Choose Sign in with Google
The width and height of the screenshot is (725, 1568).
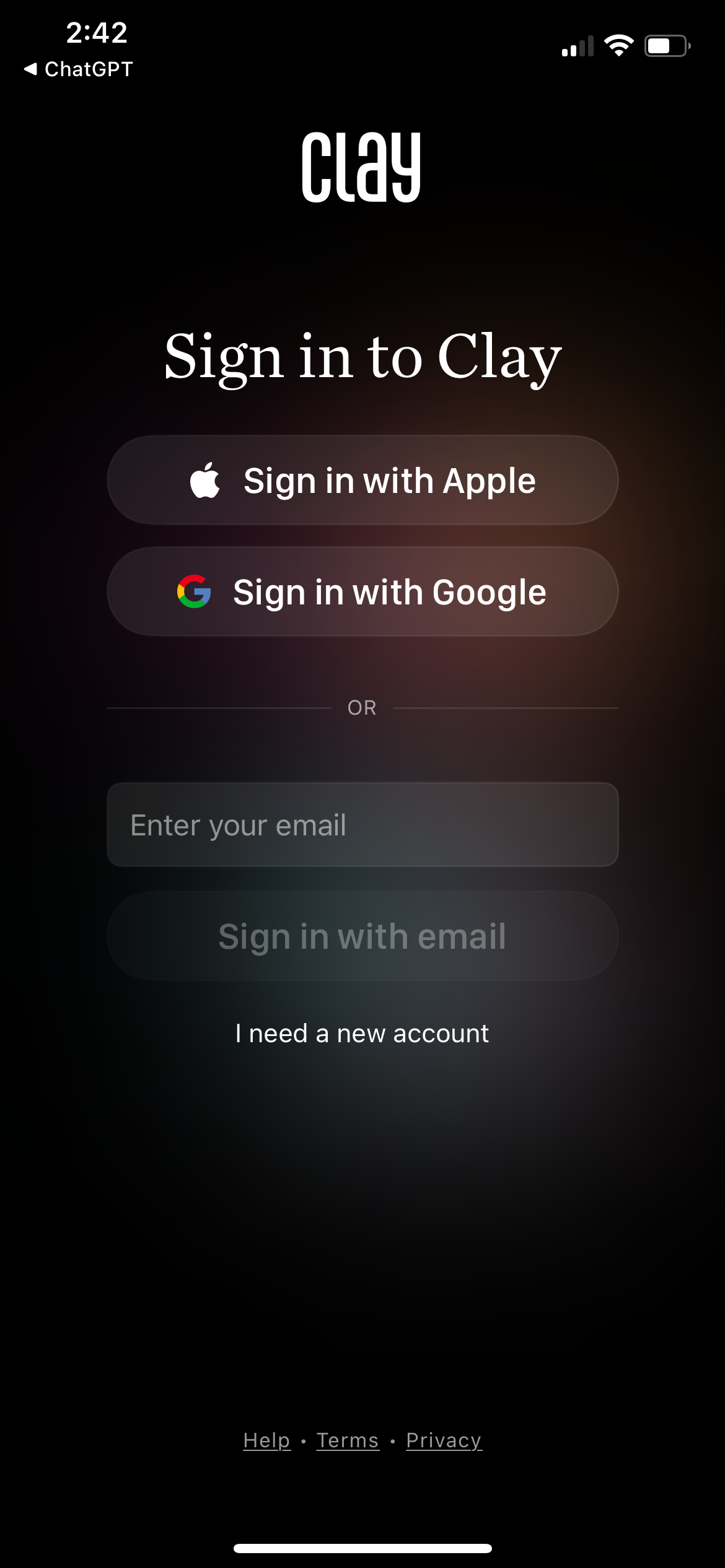click(x=362, y=592)
